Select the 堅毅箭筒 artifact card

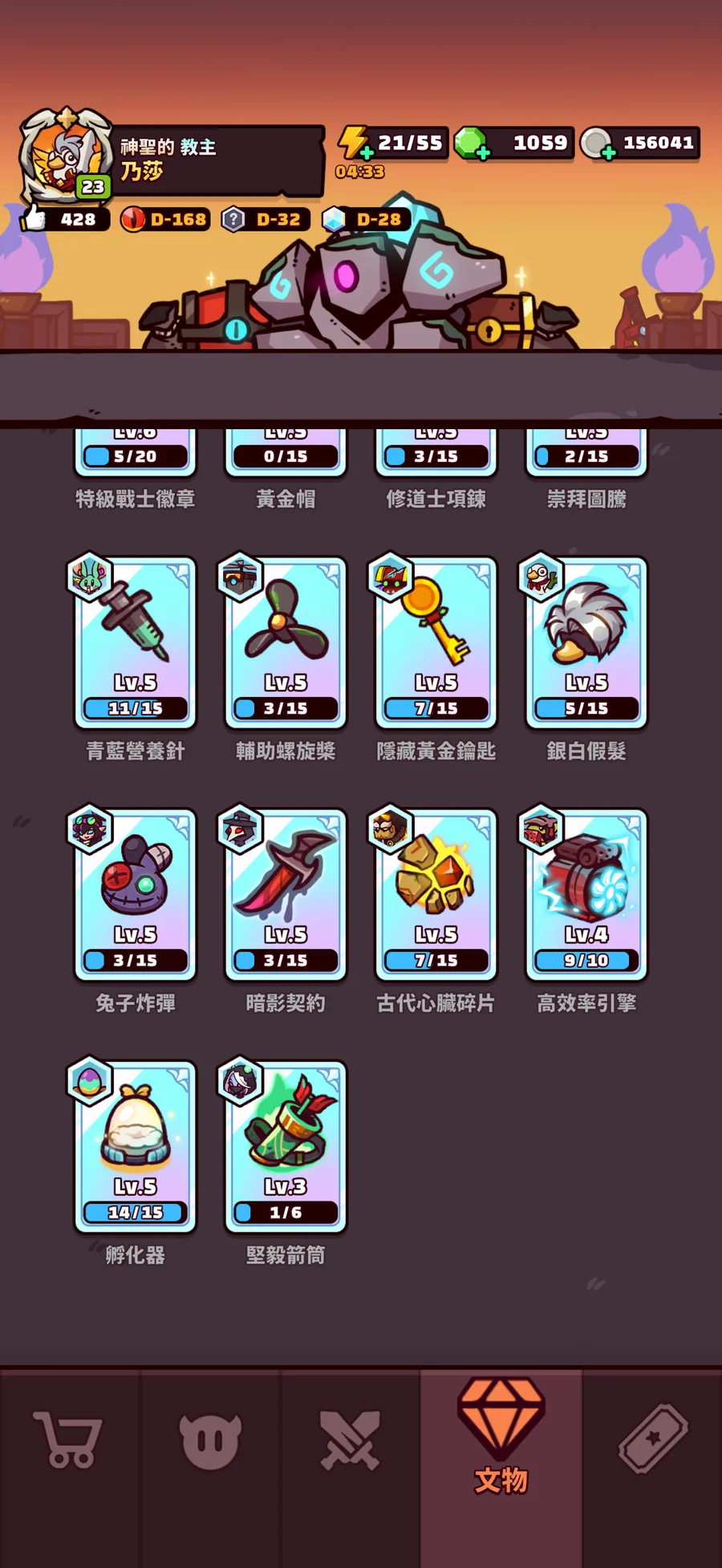[286, 1147]
